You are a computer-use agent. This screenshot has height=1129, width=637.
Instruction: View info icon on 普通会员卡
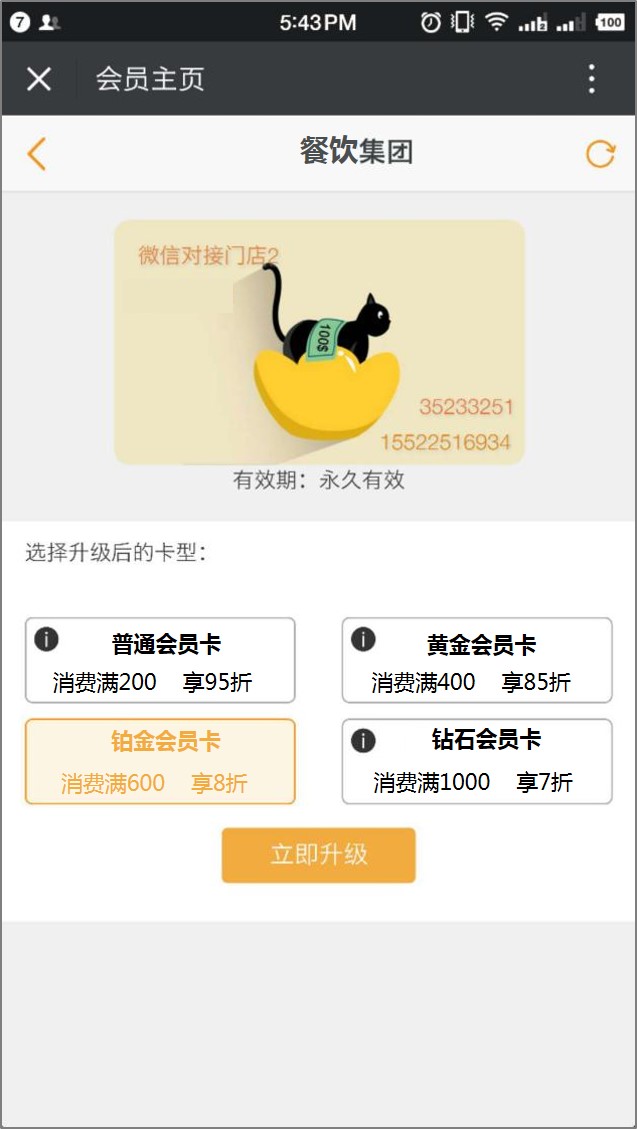click(46, 639)
